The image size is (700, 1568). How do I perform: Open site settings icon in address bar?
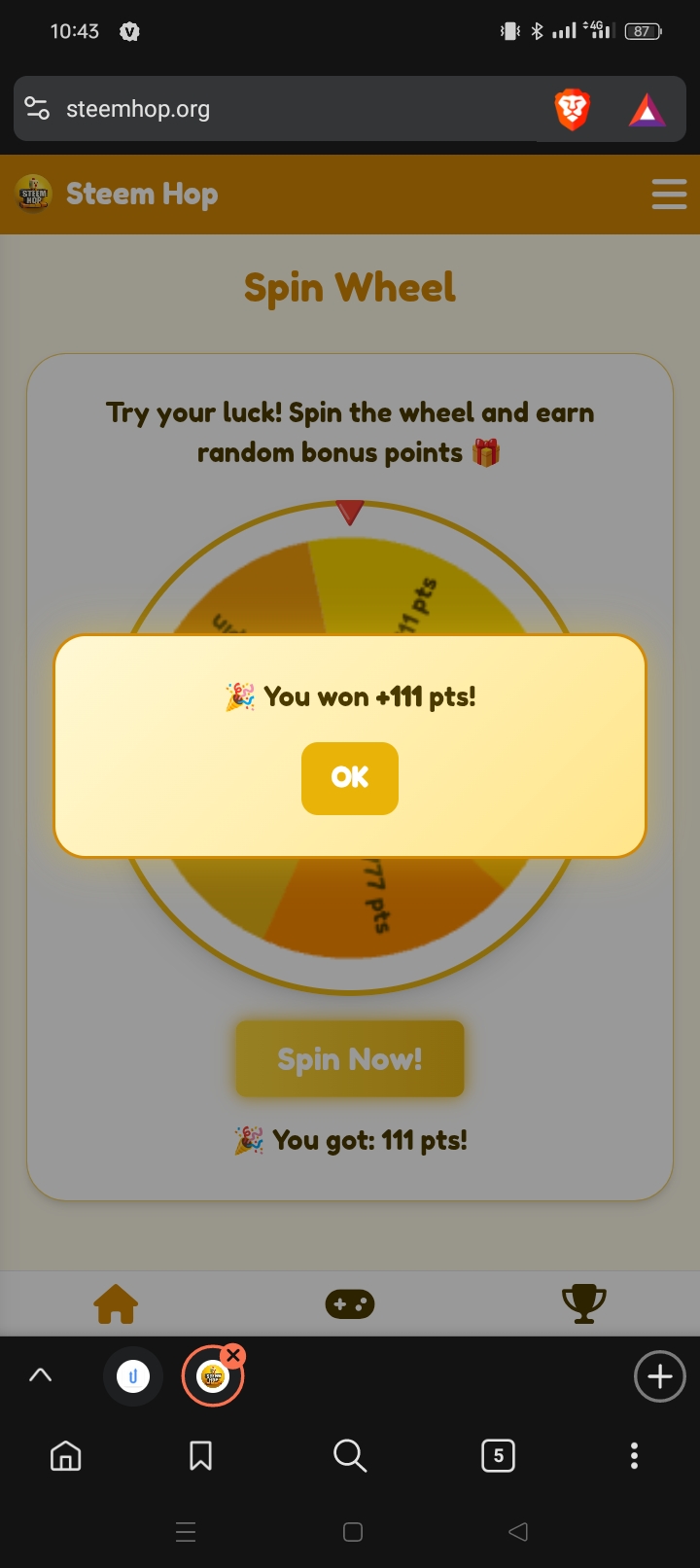pos(37,109)
